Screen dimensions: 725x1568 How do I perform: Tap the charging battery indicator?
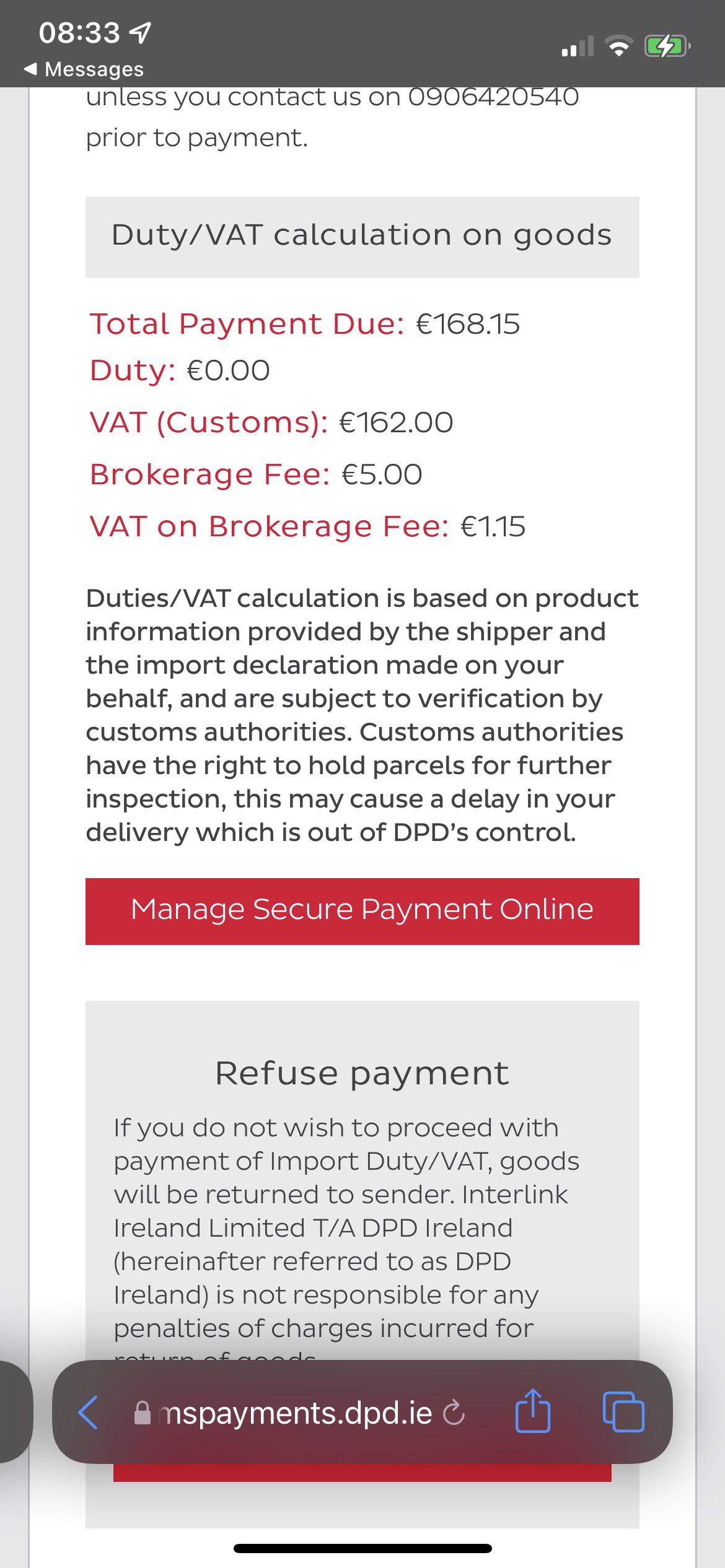[x=665, y=45]
